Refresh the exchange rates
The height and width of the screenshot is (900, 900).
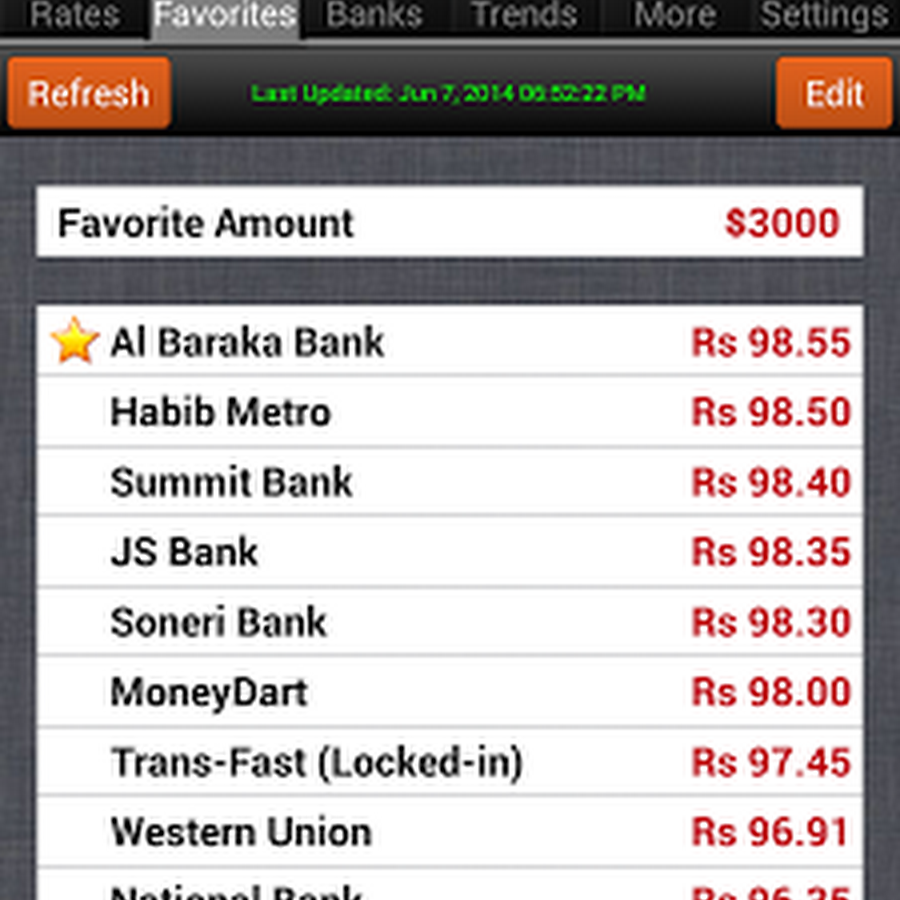click(x=89, y=93)
